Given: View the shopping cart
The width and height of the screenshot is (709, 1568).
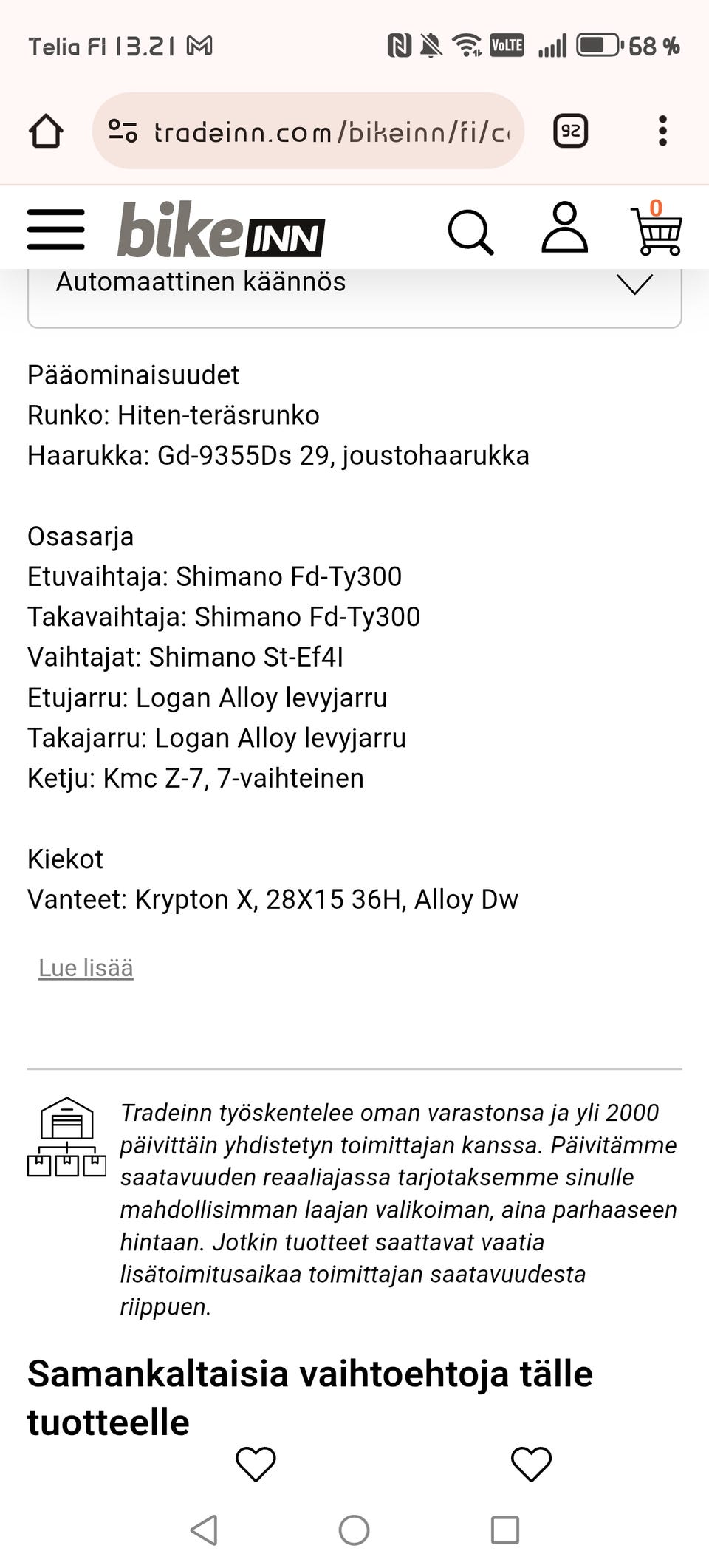Looking at the screenshot, I should click(657, 228).
